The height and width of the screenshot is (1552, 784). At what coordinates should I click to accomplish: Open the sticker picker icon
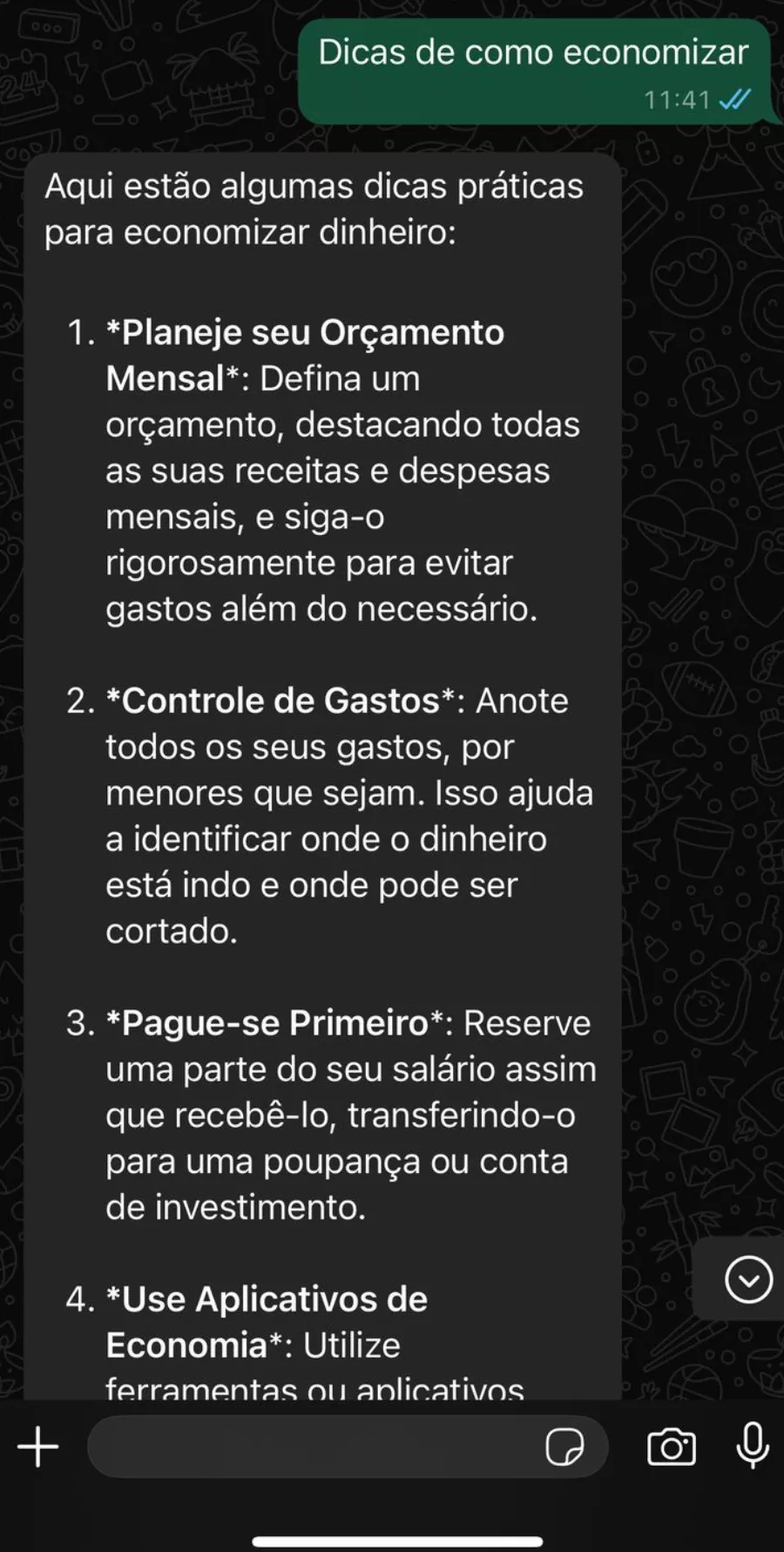(564, 1447)
